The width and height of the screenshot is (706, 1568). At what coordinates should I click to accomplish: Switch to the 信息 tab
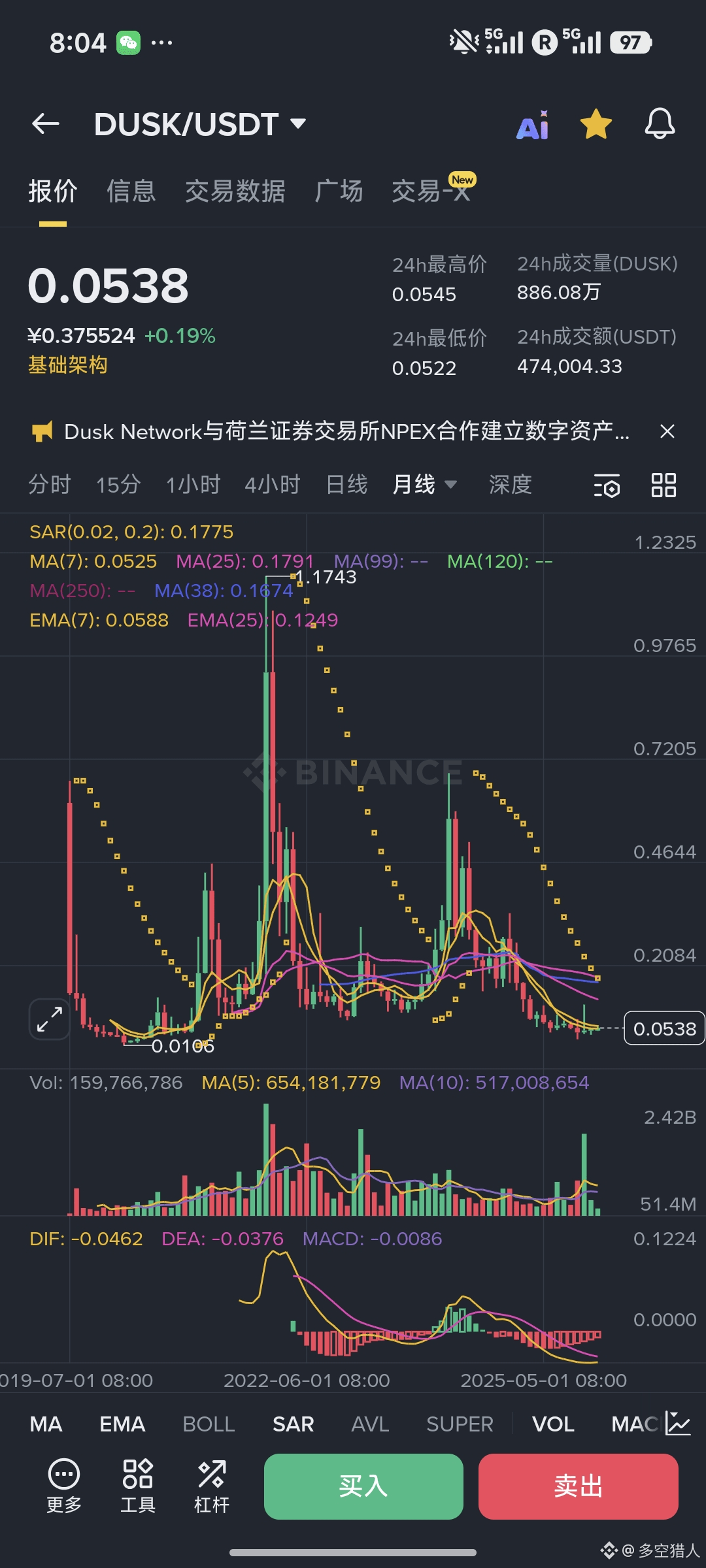click(x=131, y=191)
